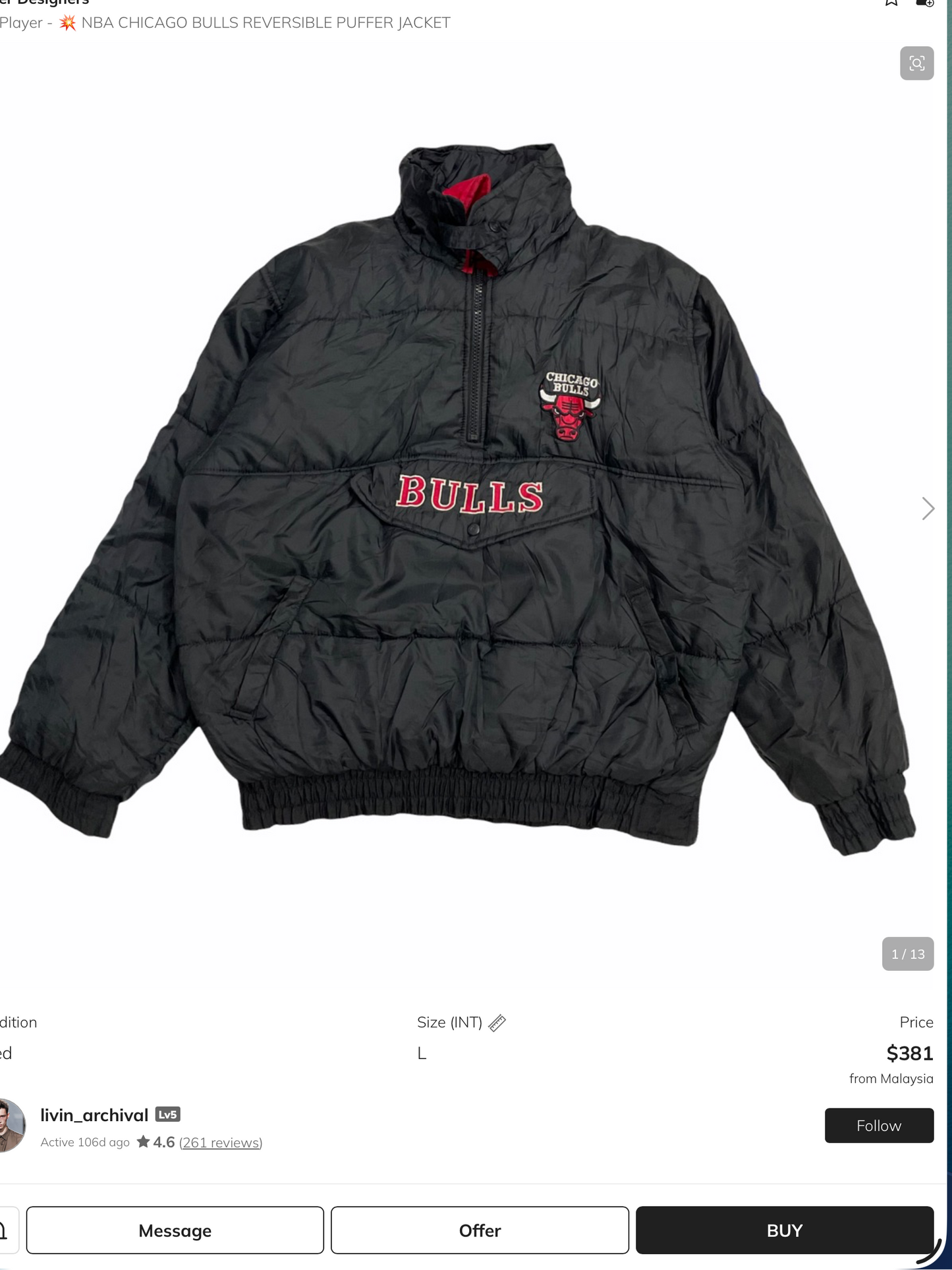This screenshot has height=1270, width=952.
Task: Advance to next photo using right chevron
Action: 929,508
